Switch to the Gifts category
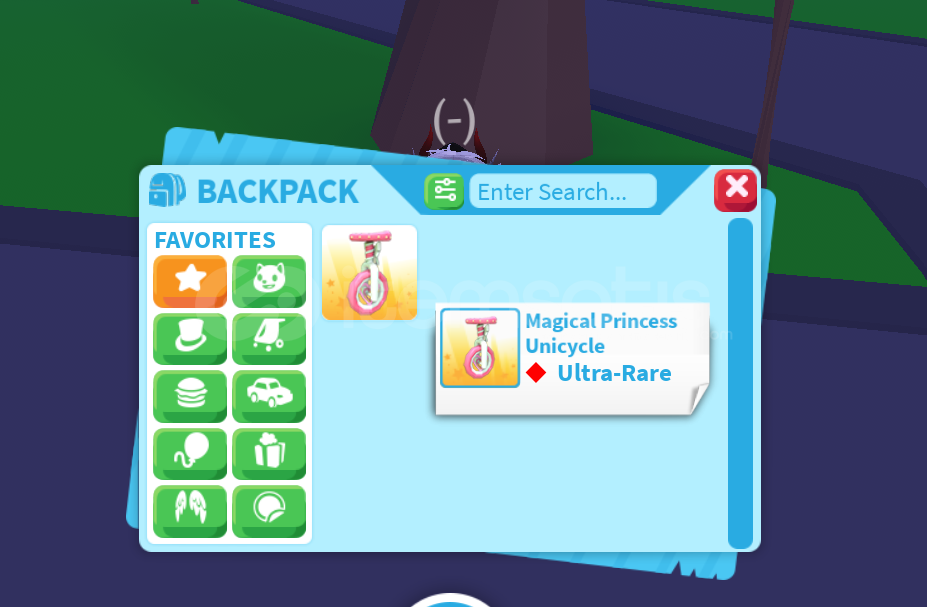The height and width of the screenshot is (607, 927). 269,453
